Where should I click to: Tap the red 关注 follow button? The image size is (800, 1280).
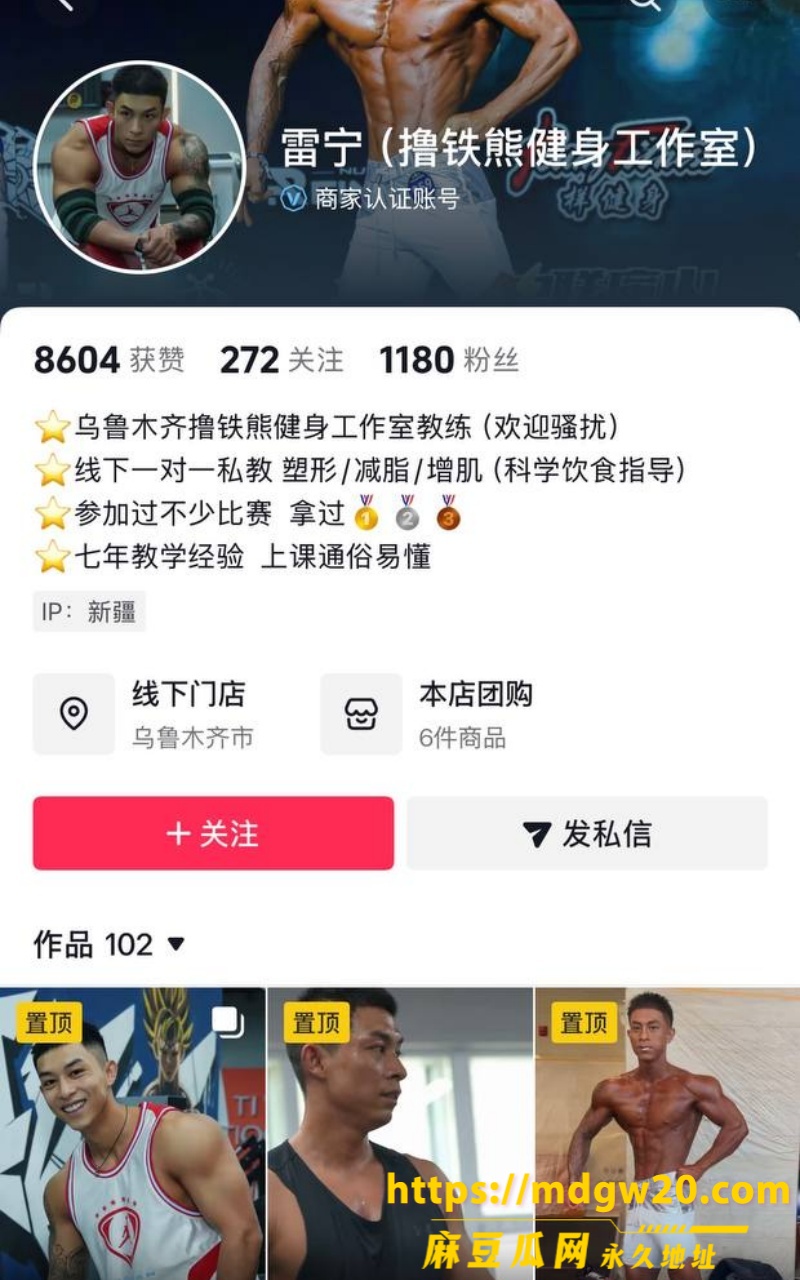pyautogui.click(x=213, y=833)
